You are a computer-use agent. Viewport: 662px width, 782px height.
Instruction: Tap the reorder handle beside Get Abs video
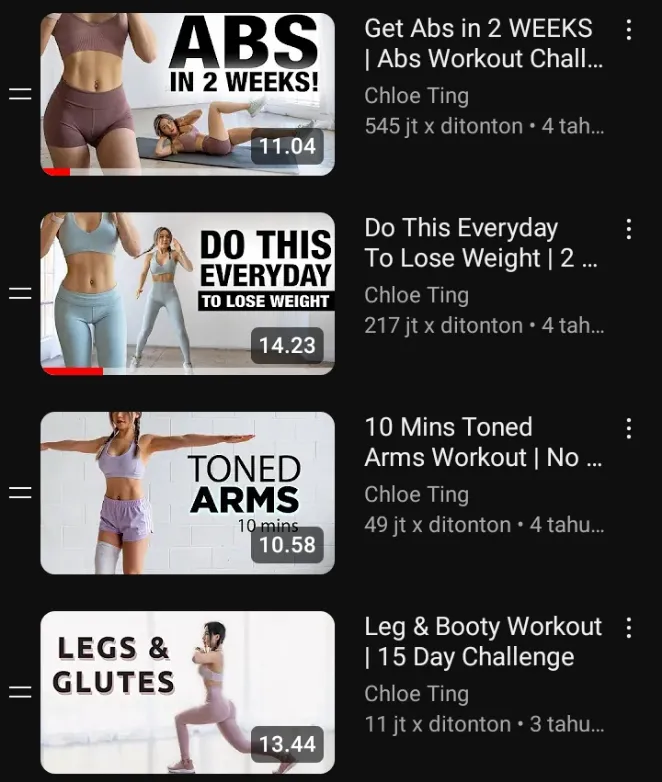(20, 95)
